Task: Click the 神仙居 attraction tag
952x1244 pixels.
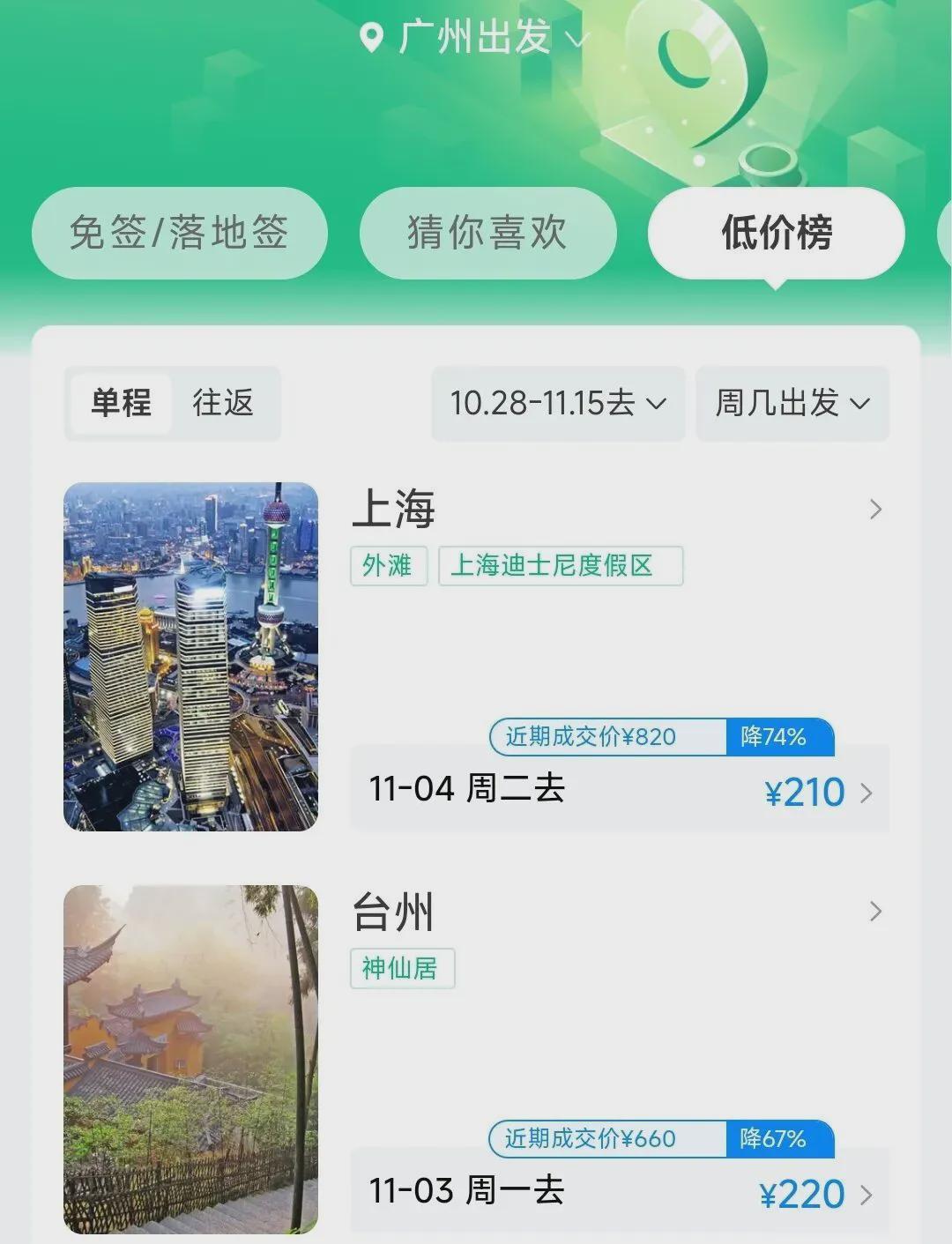Action: 402,969
